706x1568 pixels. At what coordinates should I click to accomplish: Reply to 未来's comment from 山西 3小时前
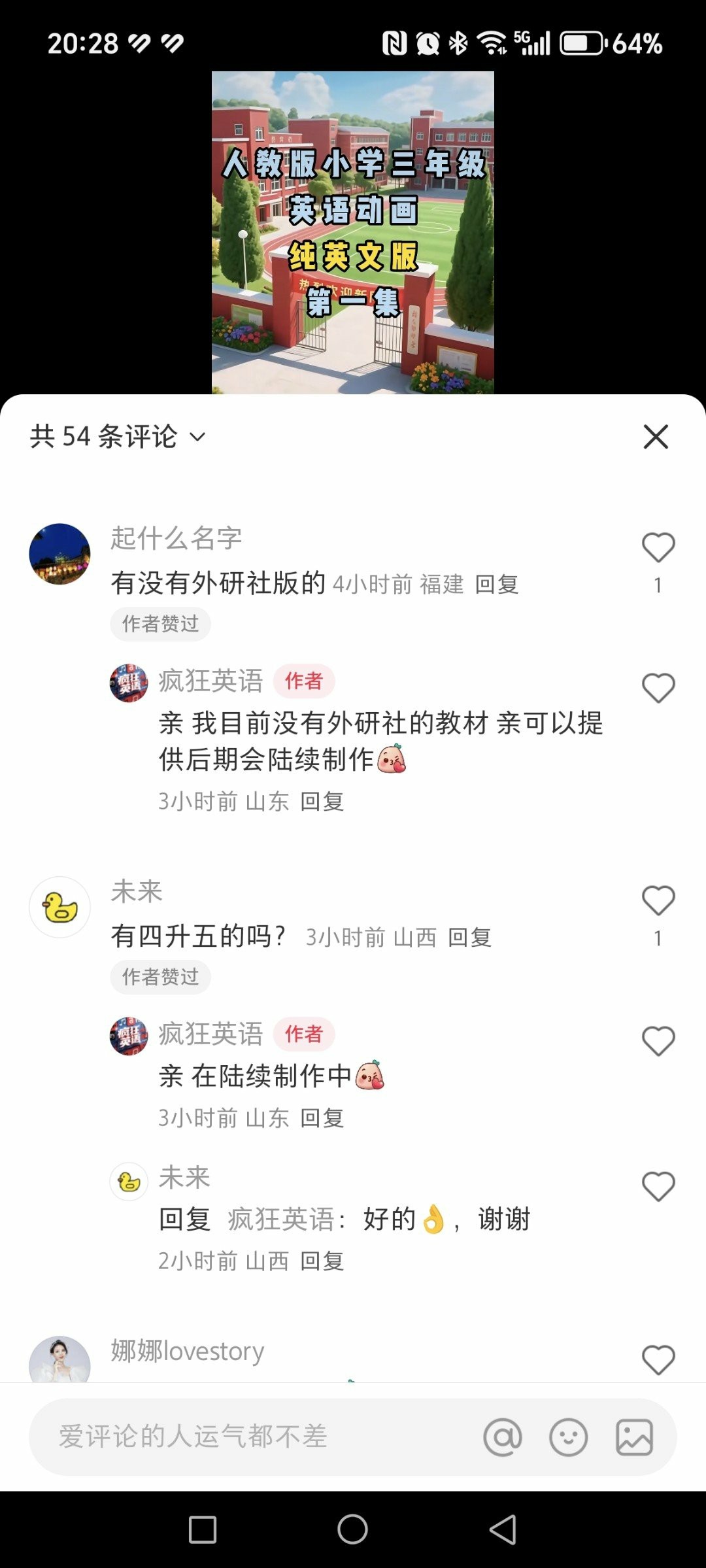[469, 937]
